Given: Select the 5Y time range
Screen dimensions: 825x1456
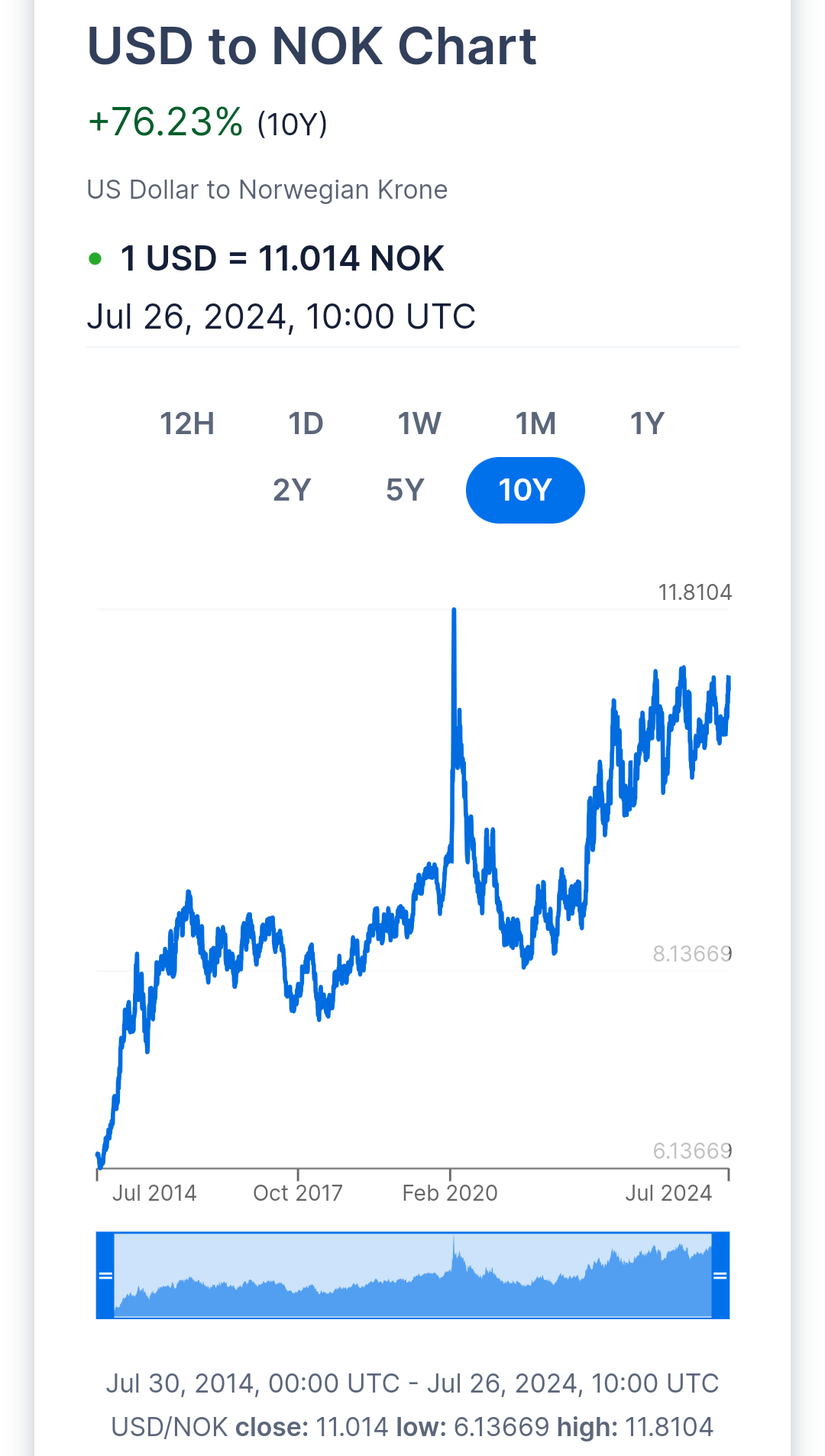Looking at the screenshot, I should pyautogui.click(x=405, y=490).
